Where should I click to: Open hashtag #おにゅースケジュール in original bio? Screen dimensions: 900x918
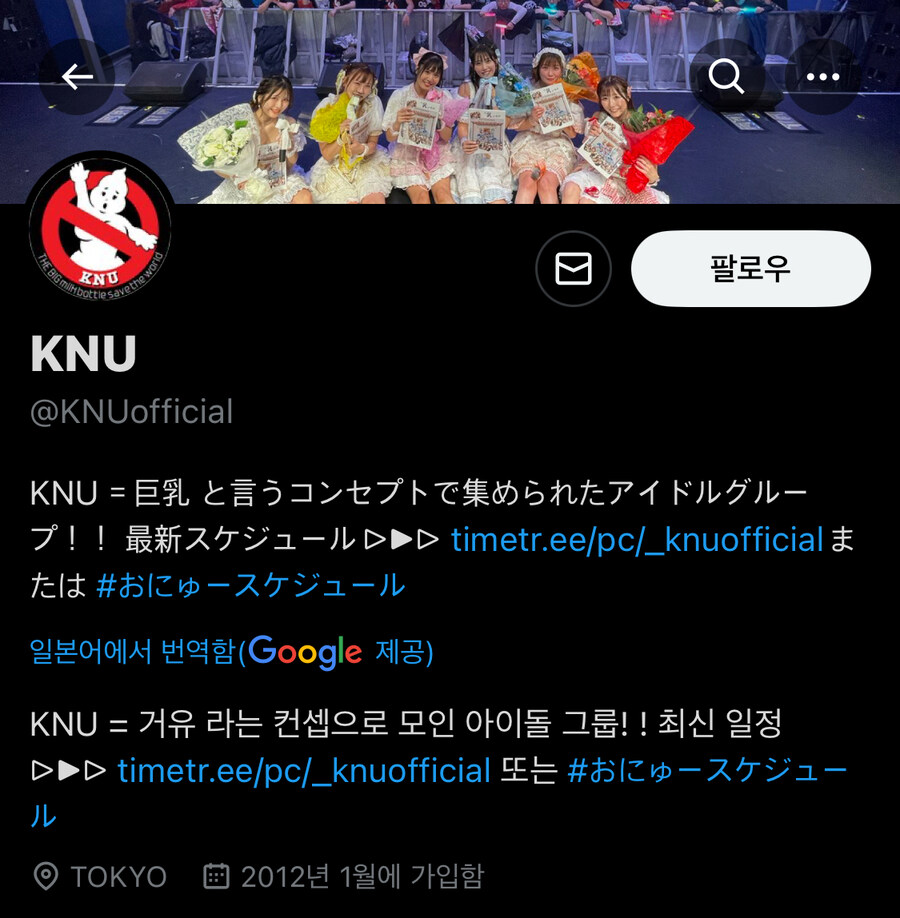pyautogui.click(x=250, y=585)
